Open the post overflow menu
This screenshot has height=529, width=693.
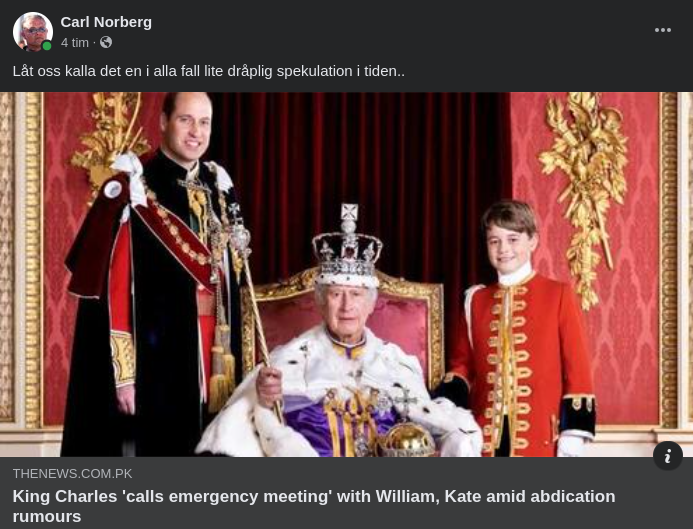point(662,31)
